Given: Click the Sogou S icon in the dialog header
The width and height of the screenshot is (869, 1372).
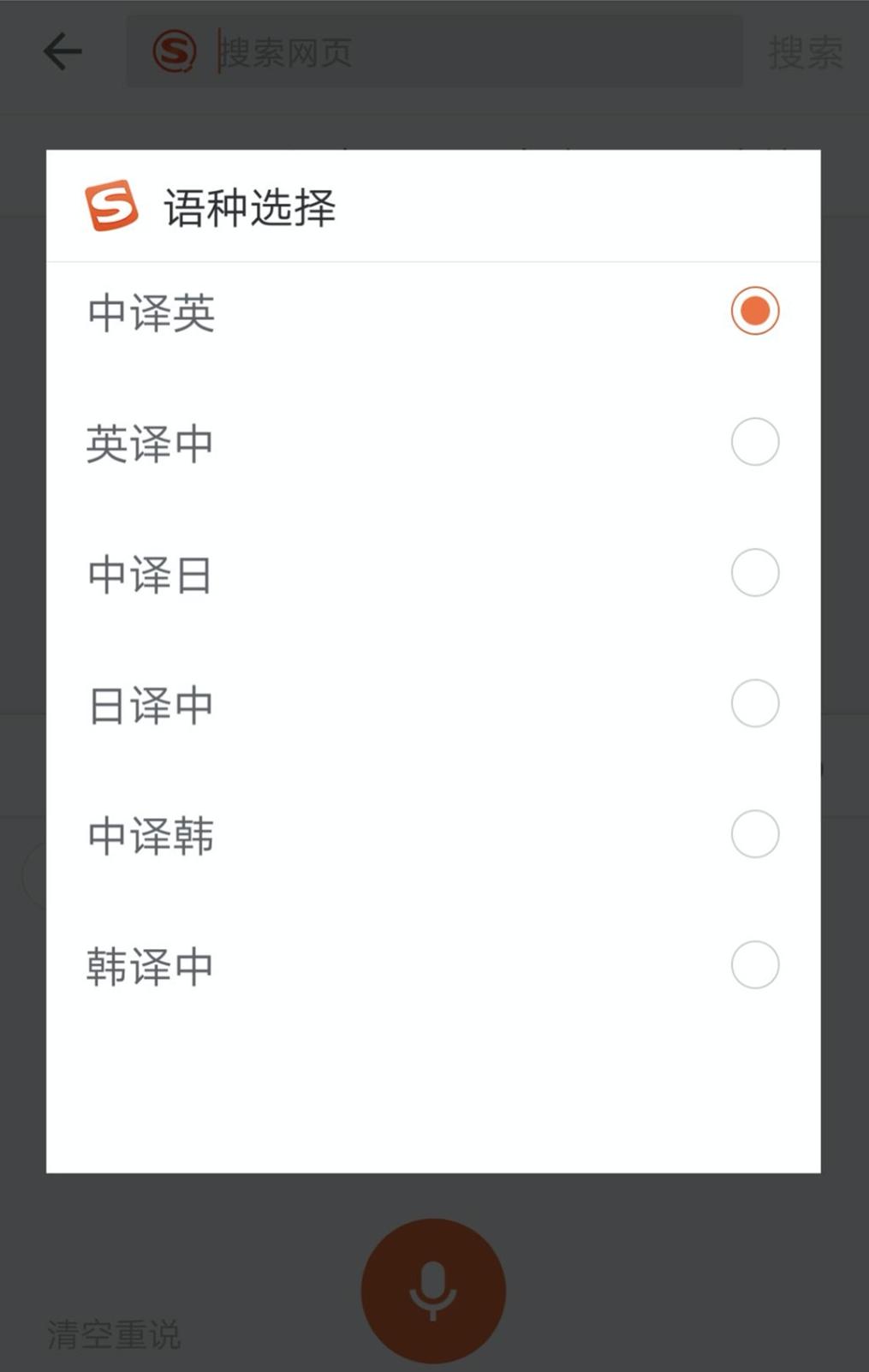Looking at the screenshot, I should click(110, 205).
